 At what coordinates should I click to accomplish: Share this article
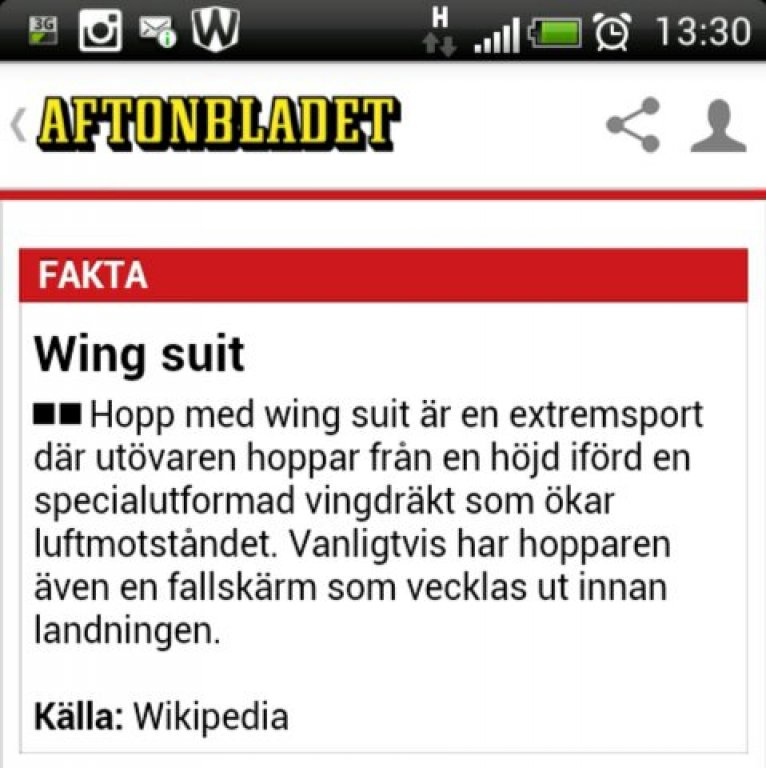(x=633, y=125)
